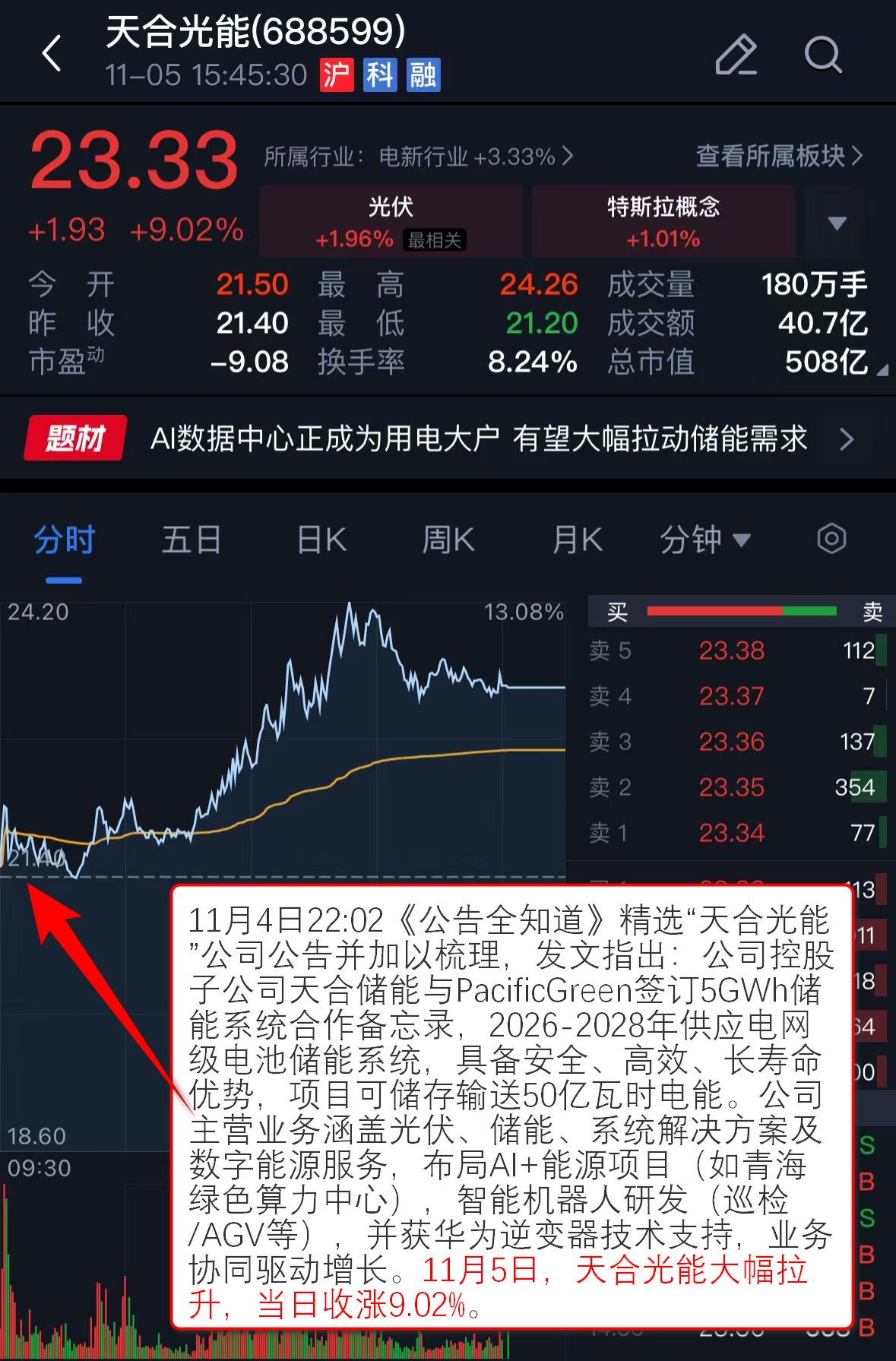
Task: Open chart settings hexagon icon
Action: 831,539
